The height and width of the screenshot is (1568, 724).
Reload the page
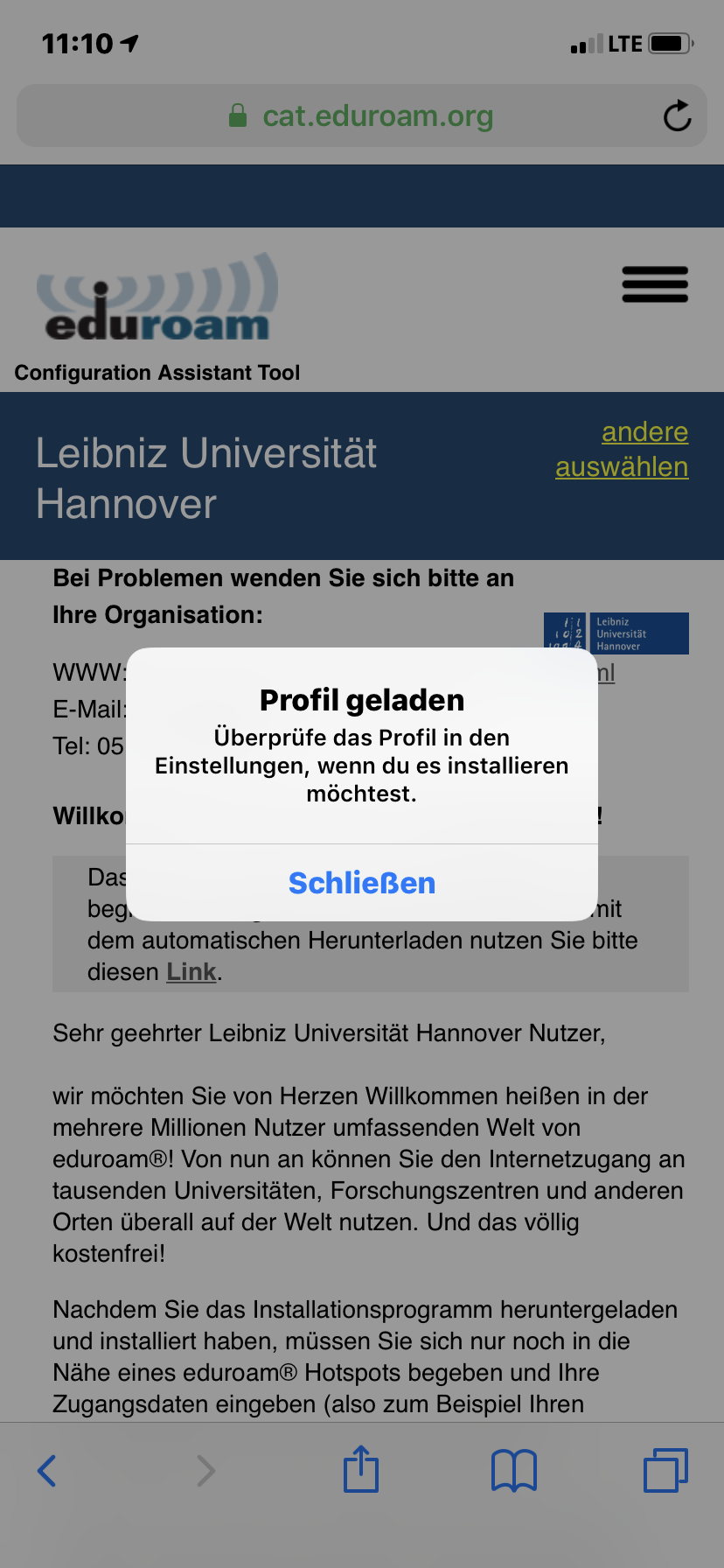[x=677, y=115]
